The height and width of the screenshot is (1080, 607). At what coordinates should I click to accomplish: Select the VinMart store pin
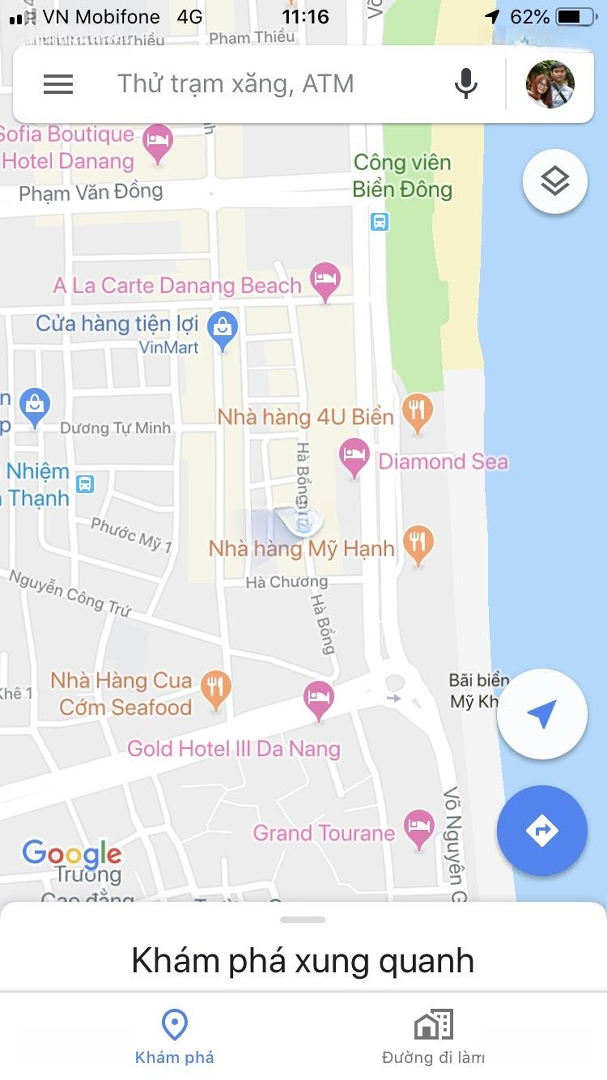coord(222,328)
